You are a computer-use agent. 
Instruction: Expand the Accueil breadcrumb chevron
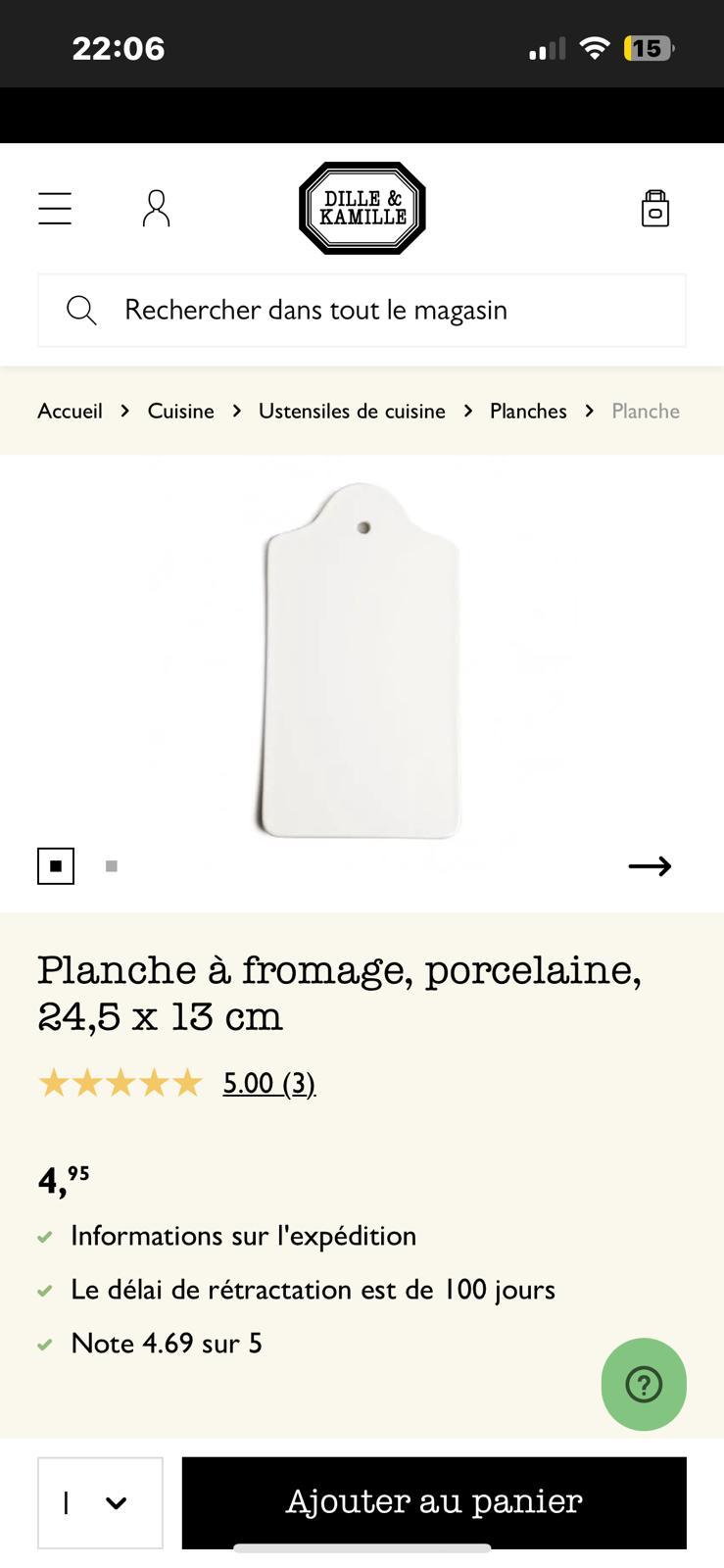(x=124, y=411)
